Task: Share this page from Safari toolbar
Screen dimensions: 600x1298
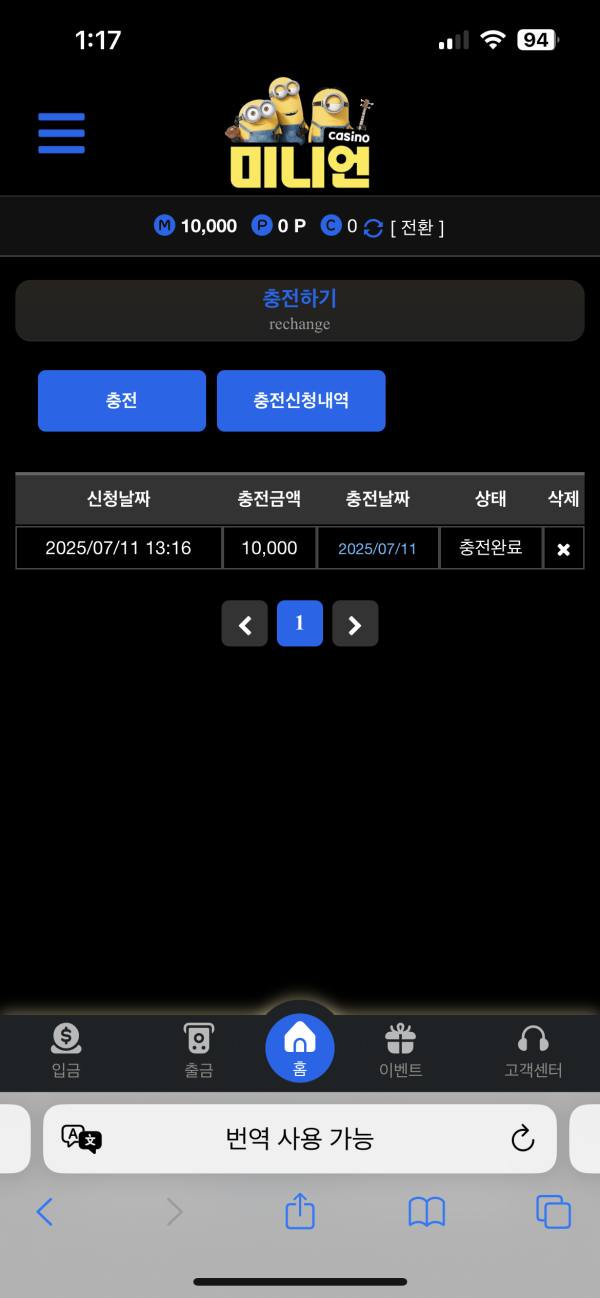Action: coord(300,1212)
